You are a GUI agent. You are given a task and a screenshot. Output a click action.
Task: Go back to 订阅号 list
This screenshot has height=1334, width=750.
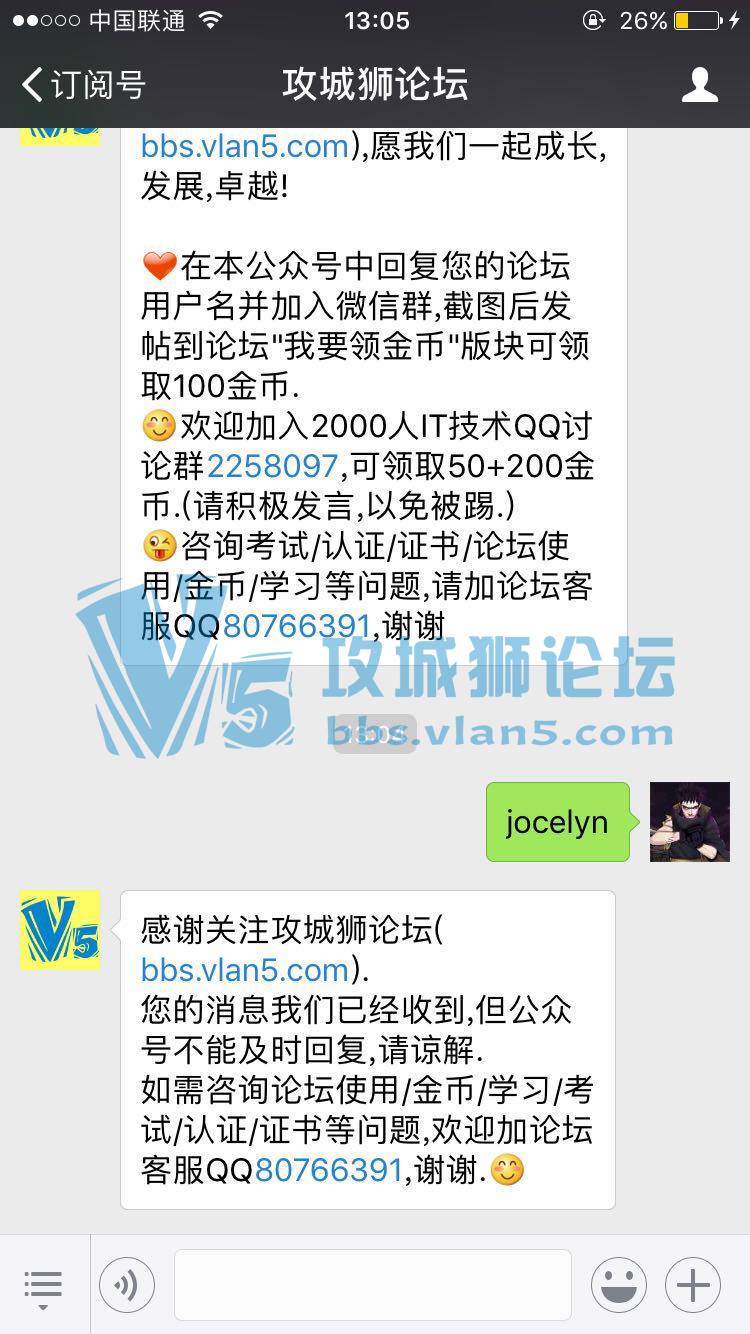[x=82, y=85]
